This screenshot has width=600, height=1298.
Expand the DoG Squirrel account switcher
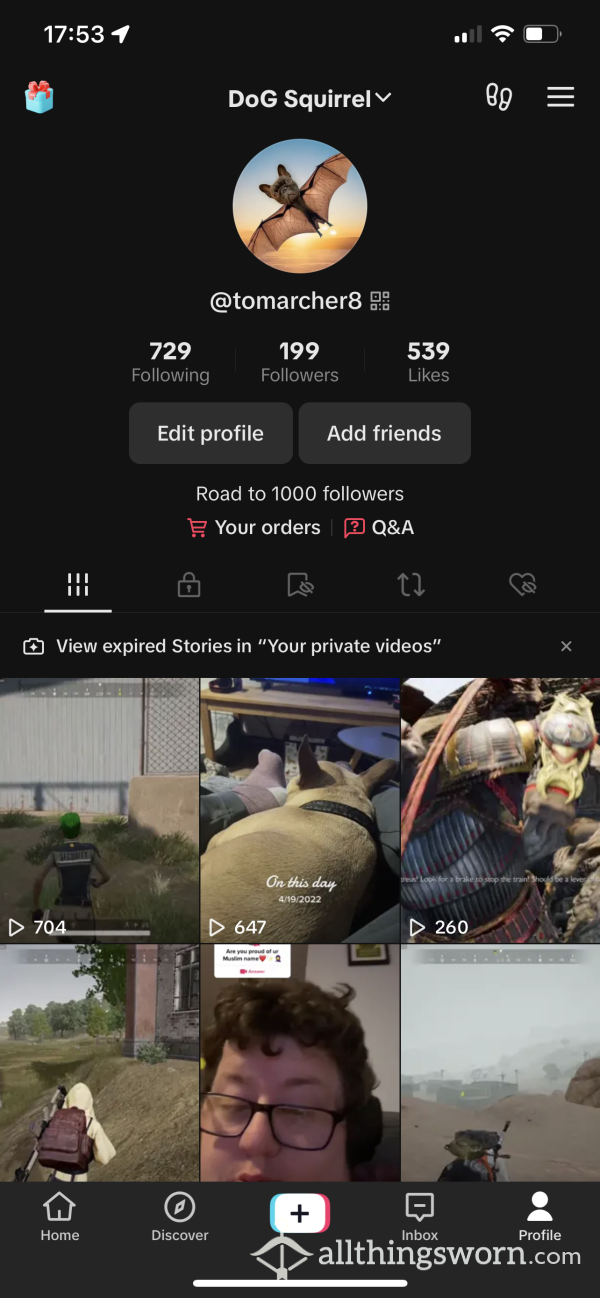click(310, 98)
